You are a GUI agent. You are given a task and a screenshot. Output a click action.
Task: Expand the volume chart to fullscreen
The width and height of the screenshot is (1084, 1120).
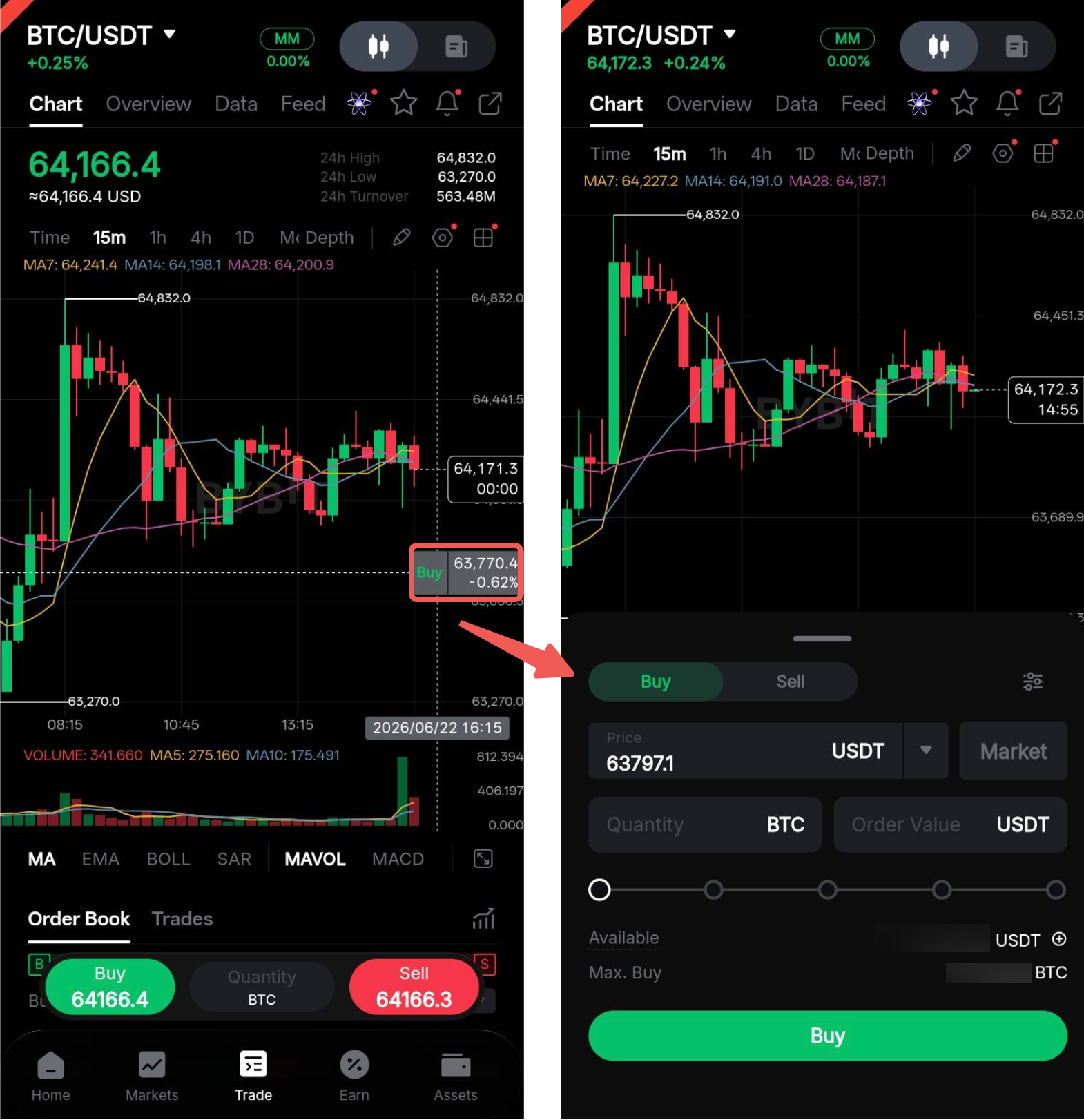tap(483, 859)
